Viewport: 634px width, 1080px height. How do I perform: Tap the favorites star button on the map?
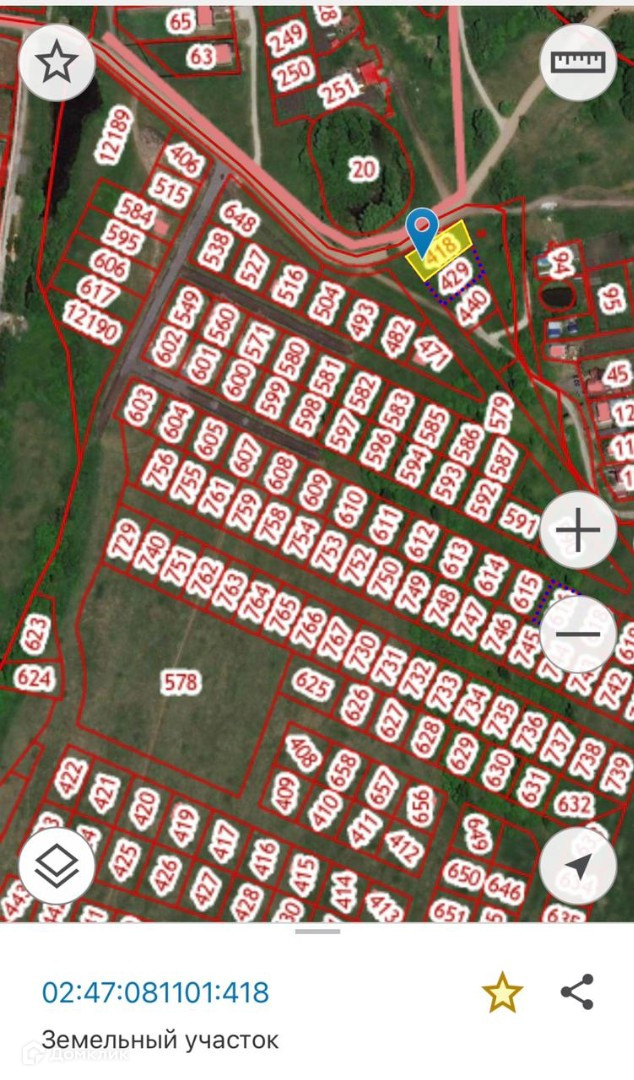pyautogui.click(x=57, y=63)
